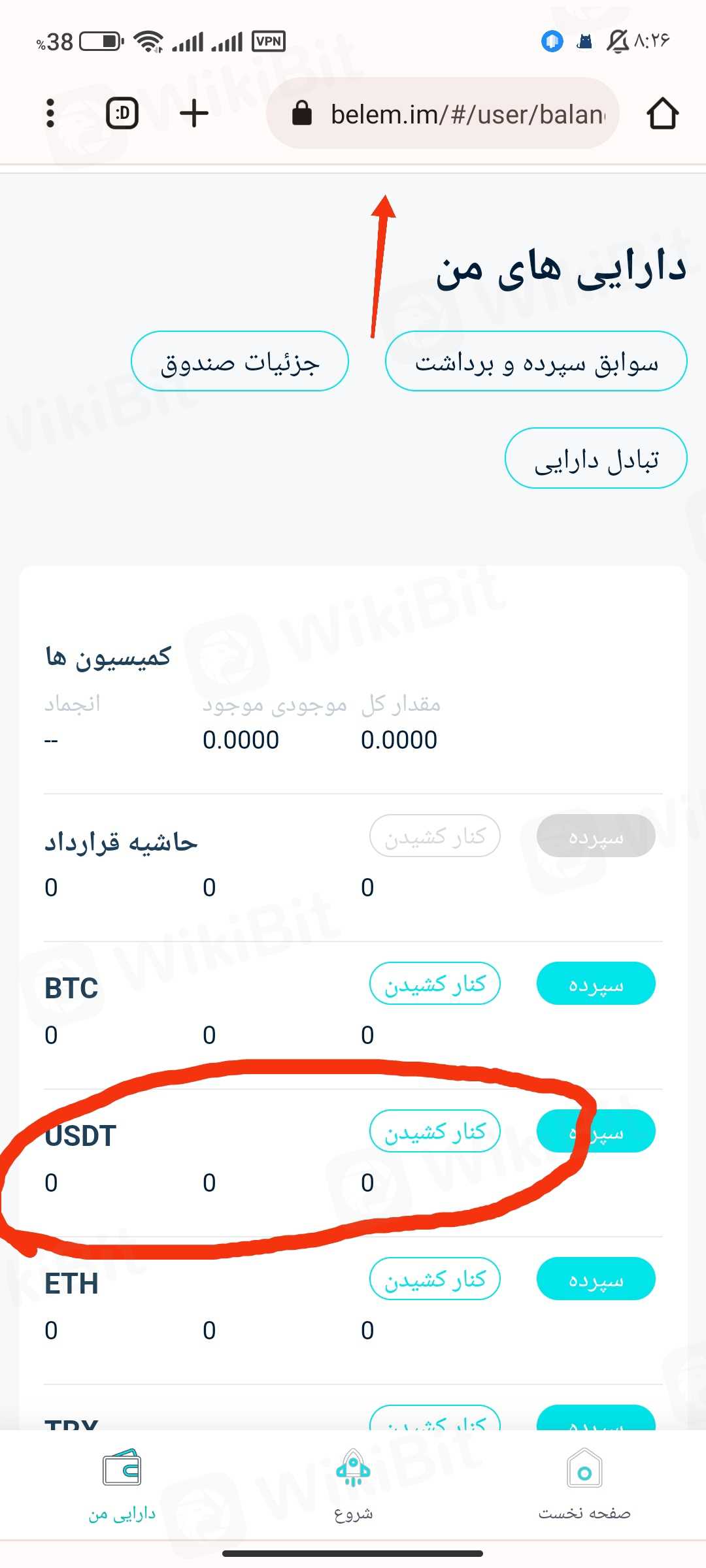Screen dimensions: 706x1568
Task: Switch to the دارایی من tab
Action: (122, 1484)
